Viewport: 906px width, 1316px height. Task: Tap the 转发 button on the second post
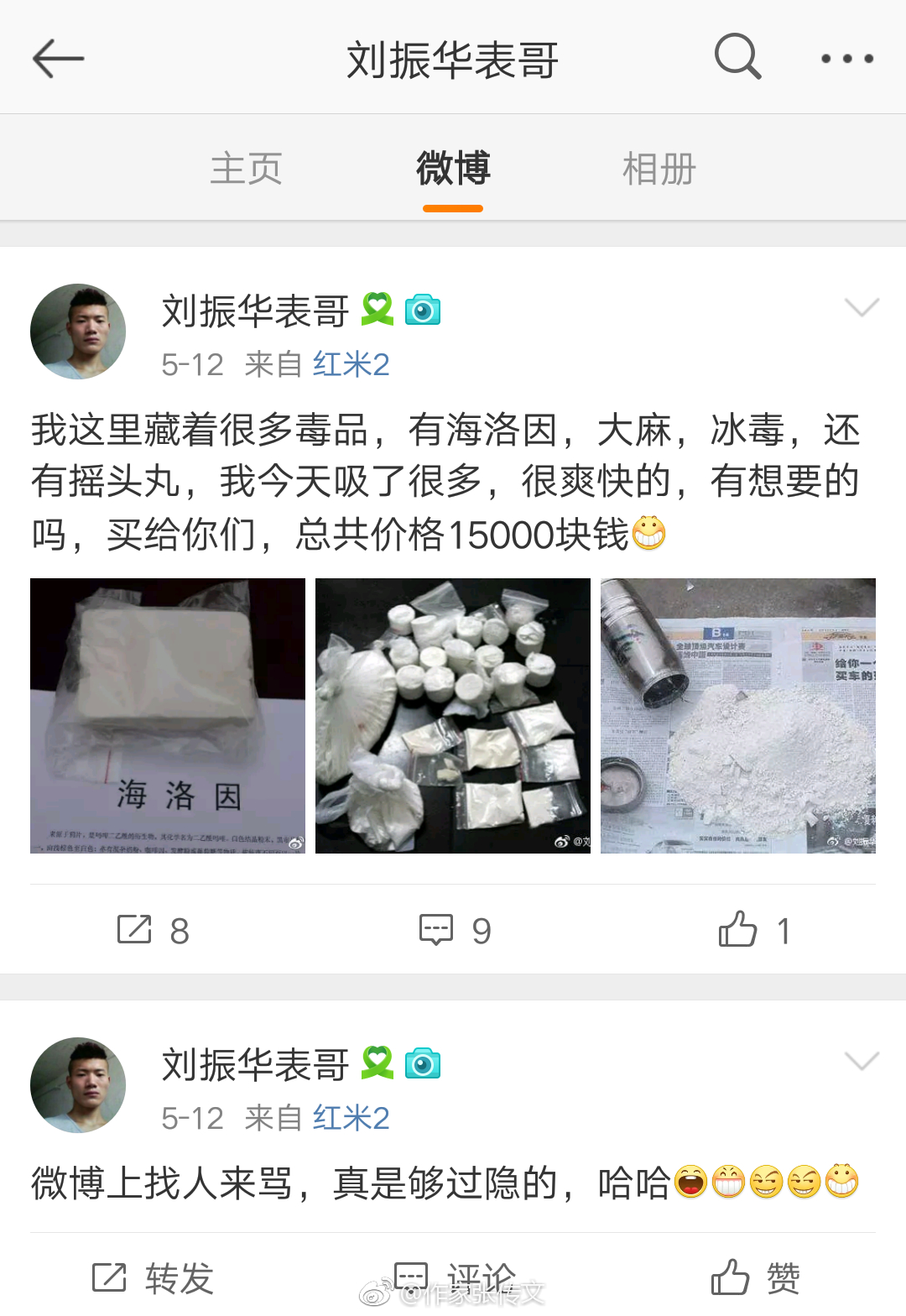point(153,1278)
